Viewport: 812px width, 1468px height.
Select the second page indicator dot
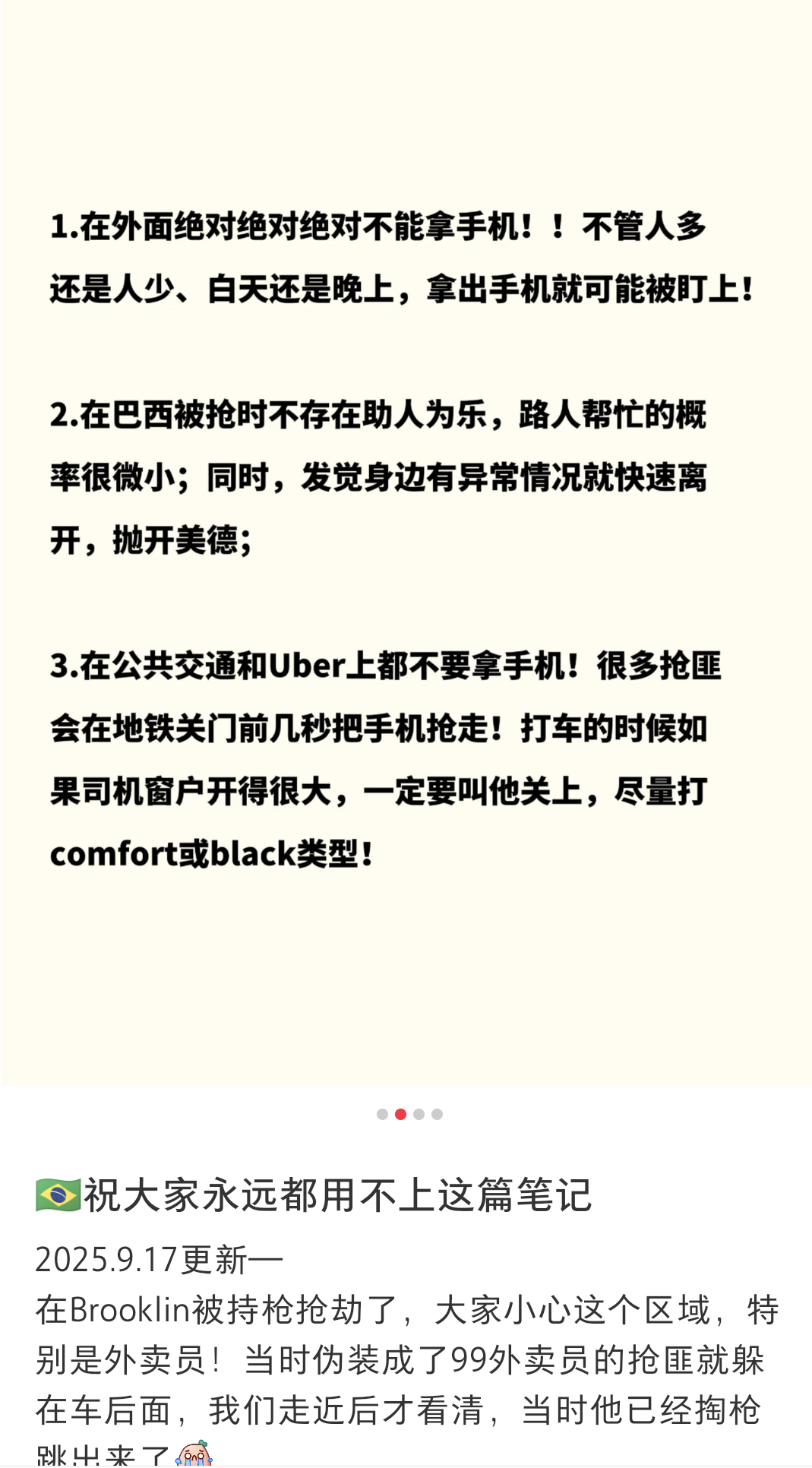pos(400,1114)
